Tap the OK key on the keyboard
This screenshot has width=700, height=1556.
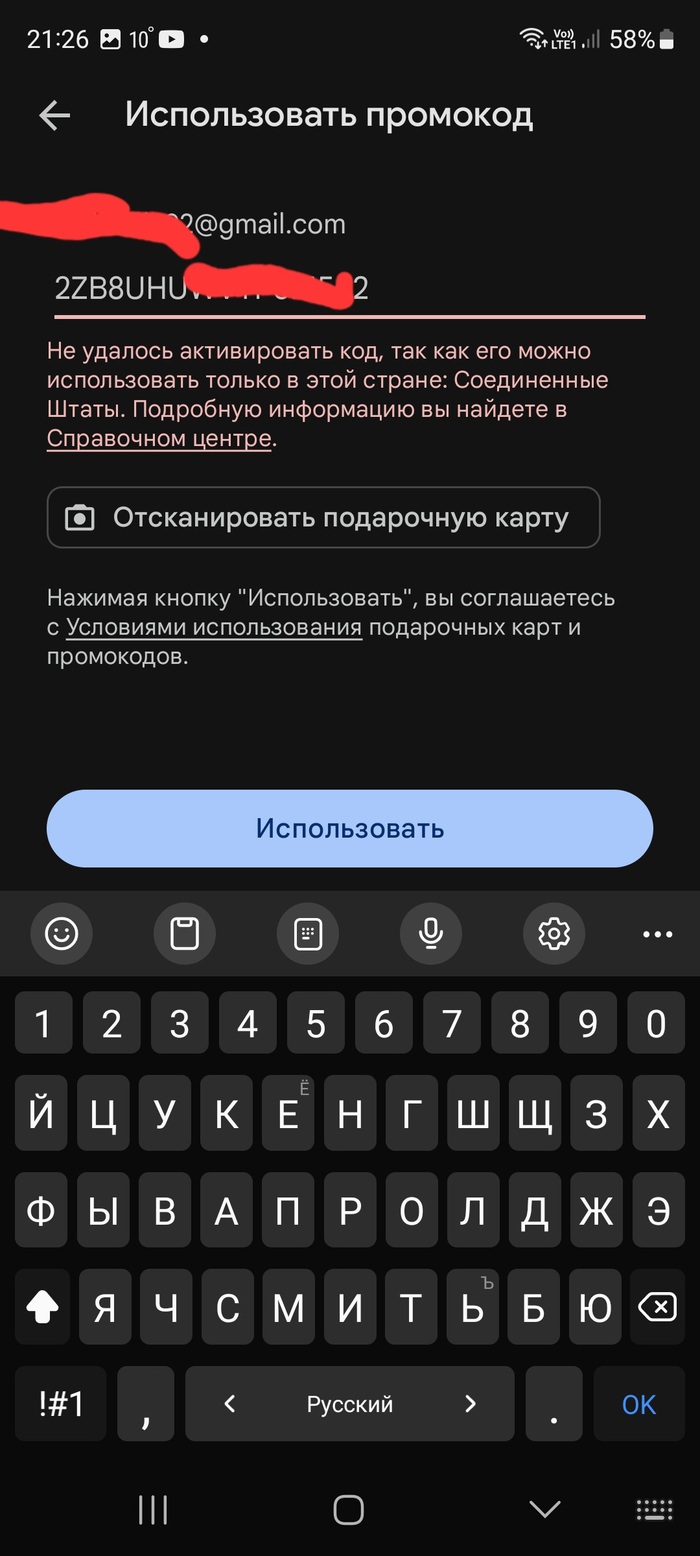638,1404
